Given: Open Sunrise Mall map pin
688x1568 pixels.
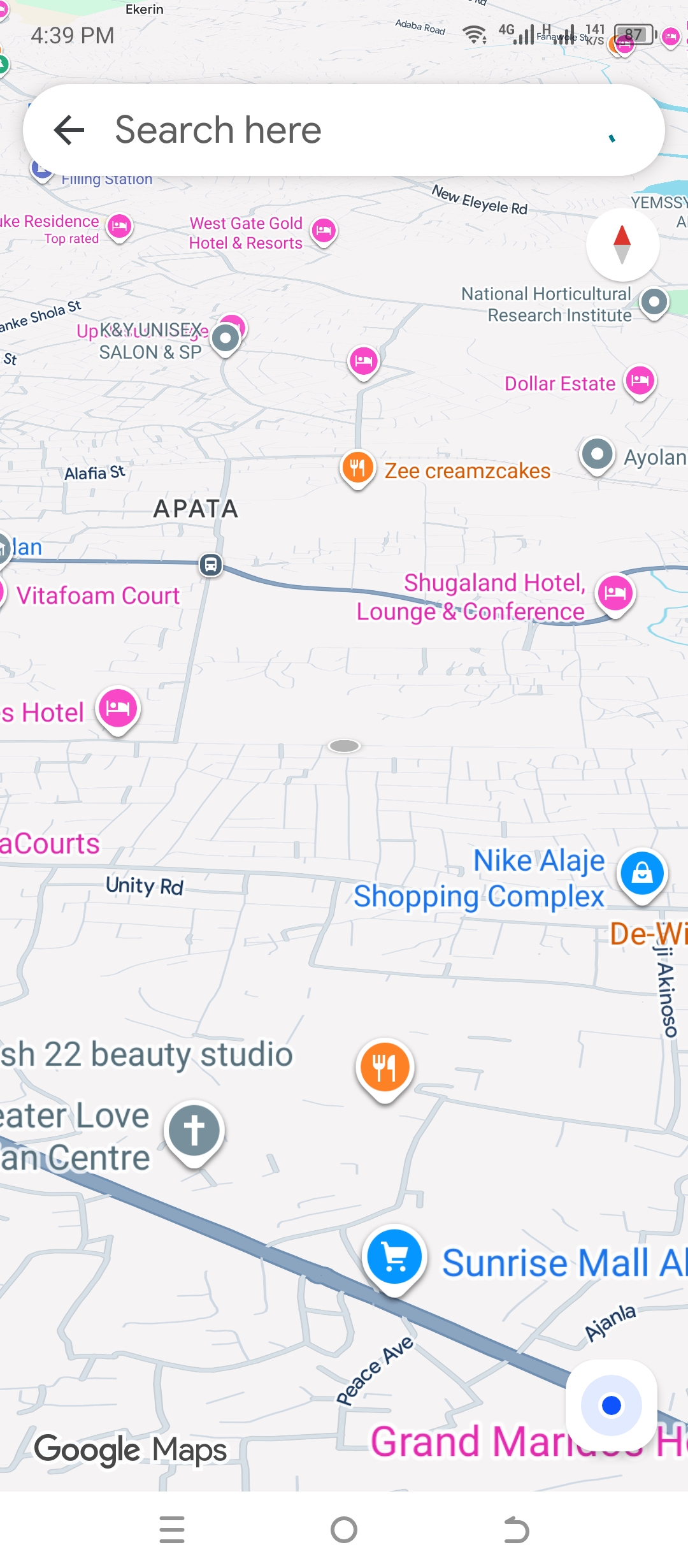Looking at the screenshot, I should 395,1257.
